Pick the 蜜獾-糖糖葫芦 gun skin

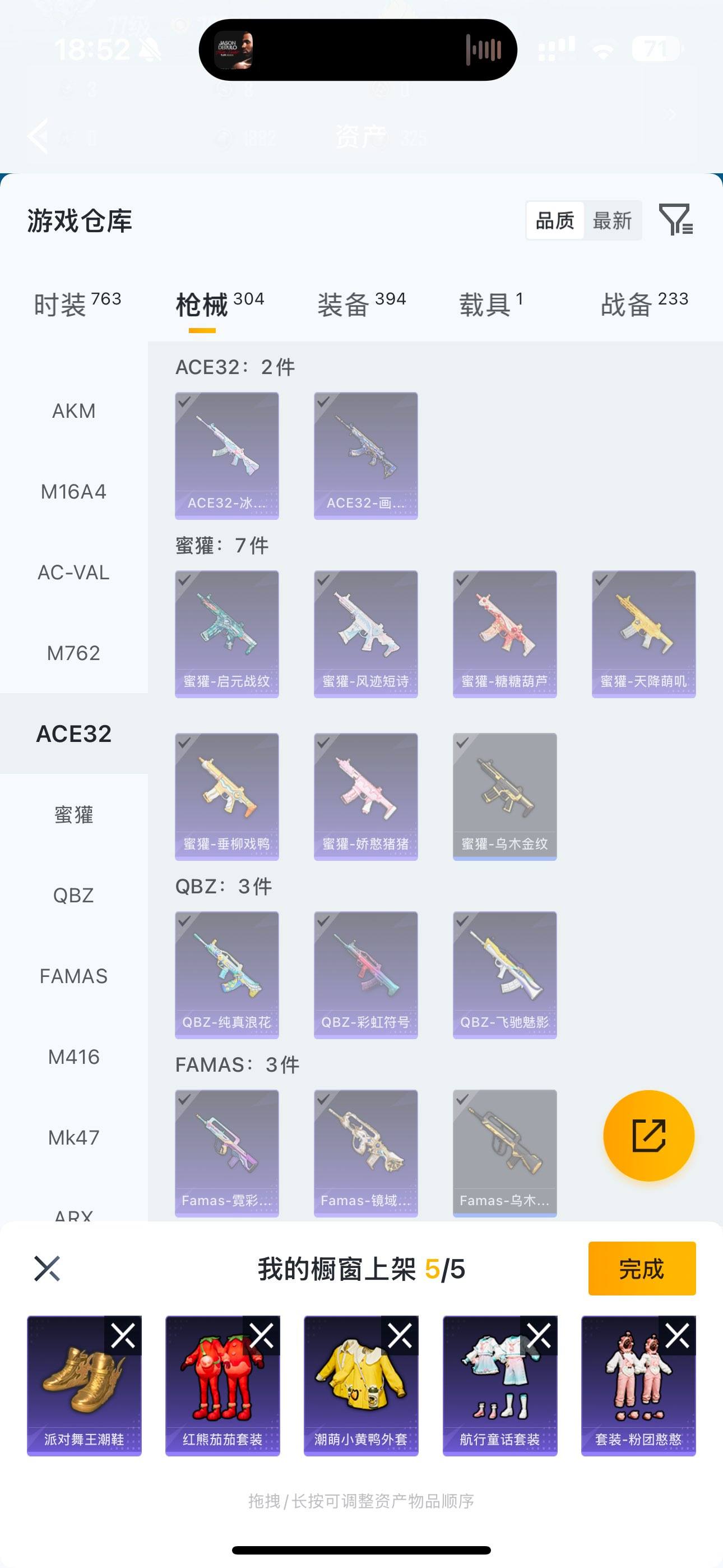pos(504,634)
